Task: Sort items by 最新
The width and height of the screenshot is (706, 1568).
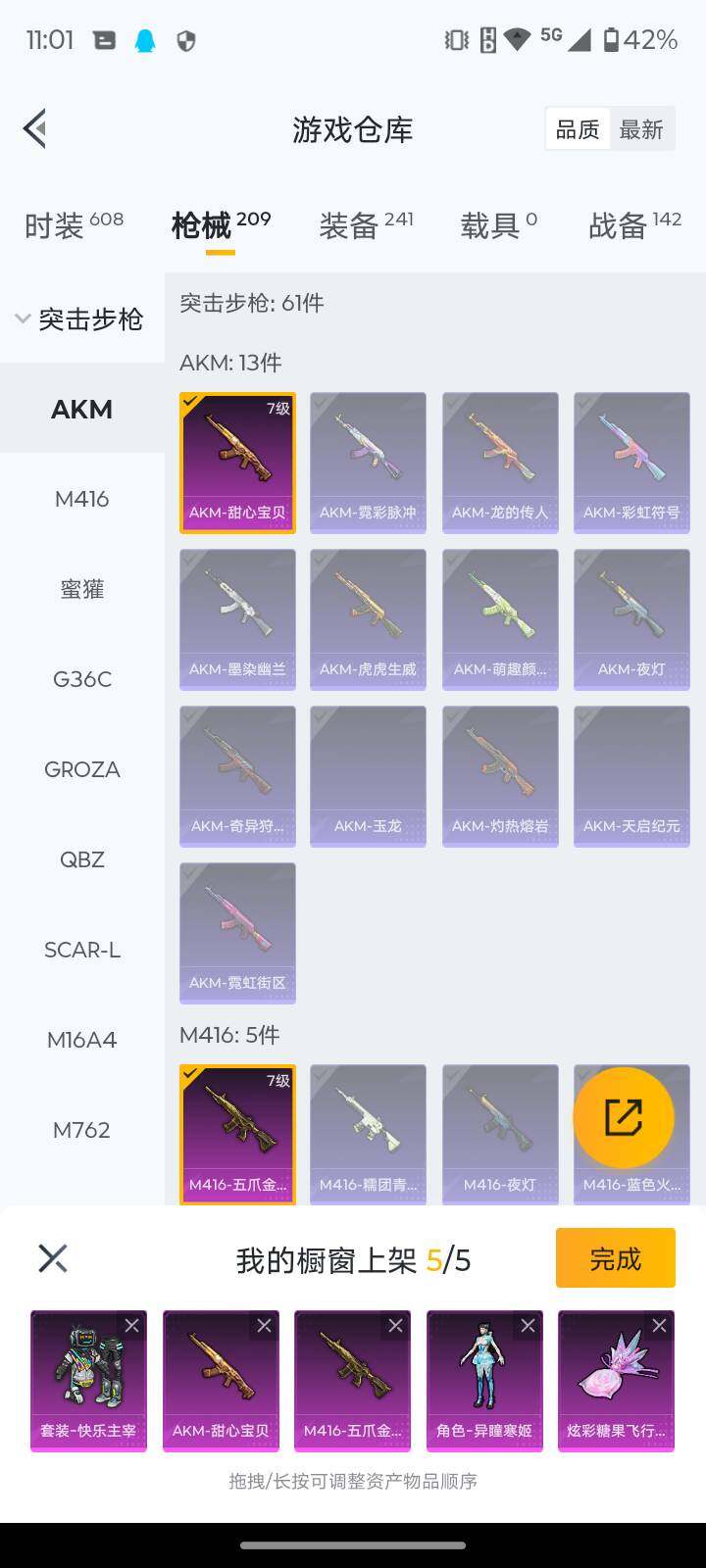Action: [x=641, y=129]
